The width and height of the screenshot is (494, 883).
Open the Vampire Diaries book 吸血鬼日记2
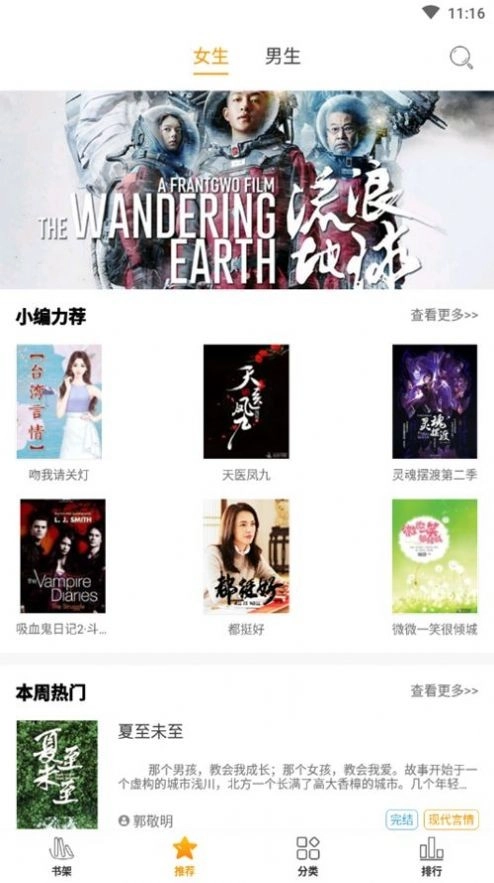point(63,567)
